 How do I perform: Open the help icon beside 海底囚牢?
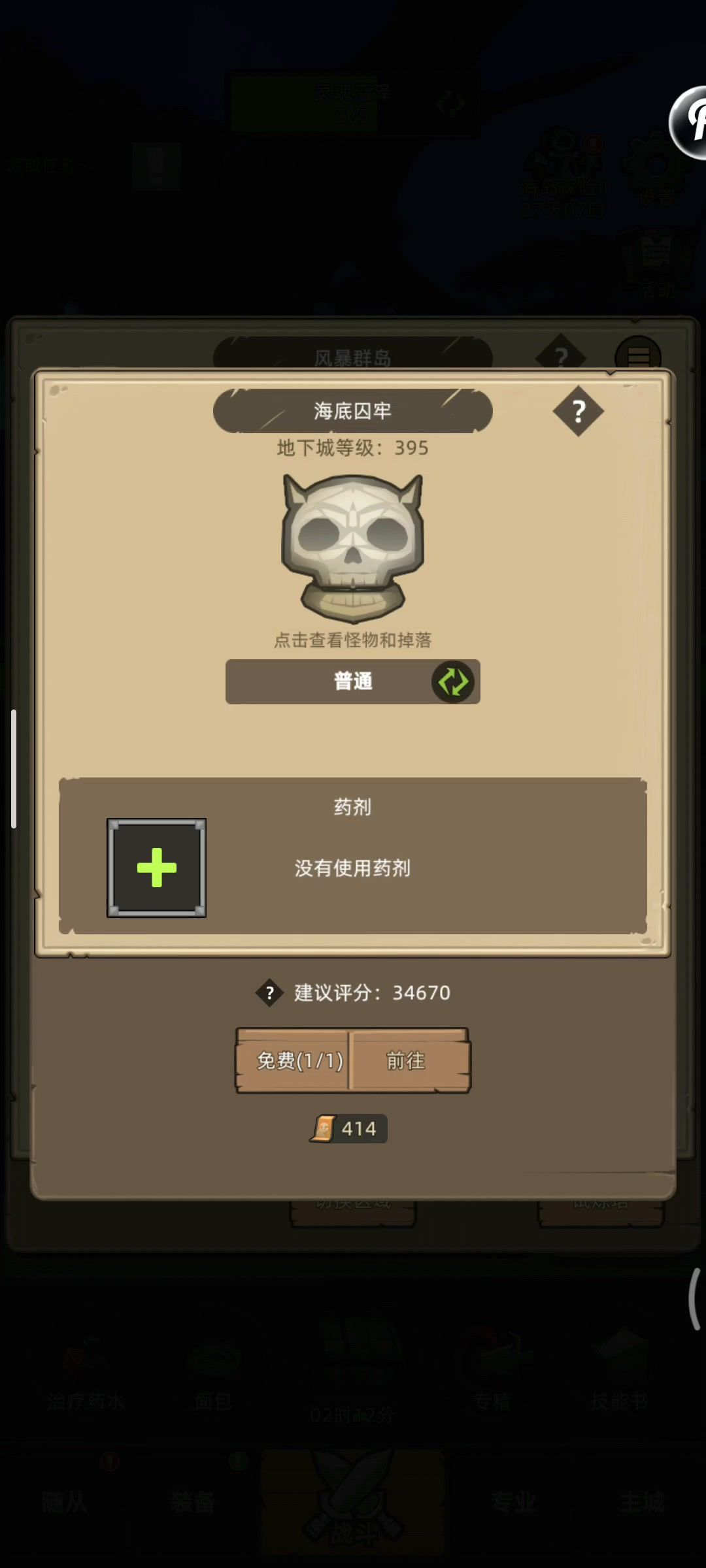578,411
